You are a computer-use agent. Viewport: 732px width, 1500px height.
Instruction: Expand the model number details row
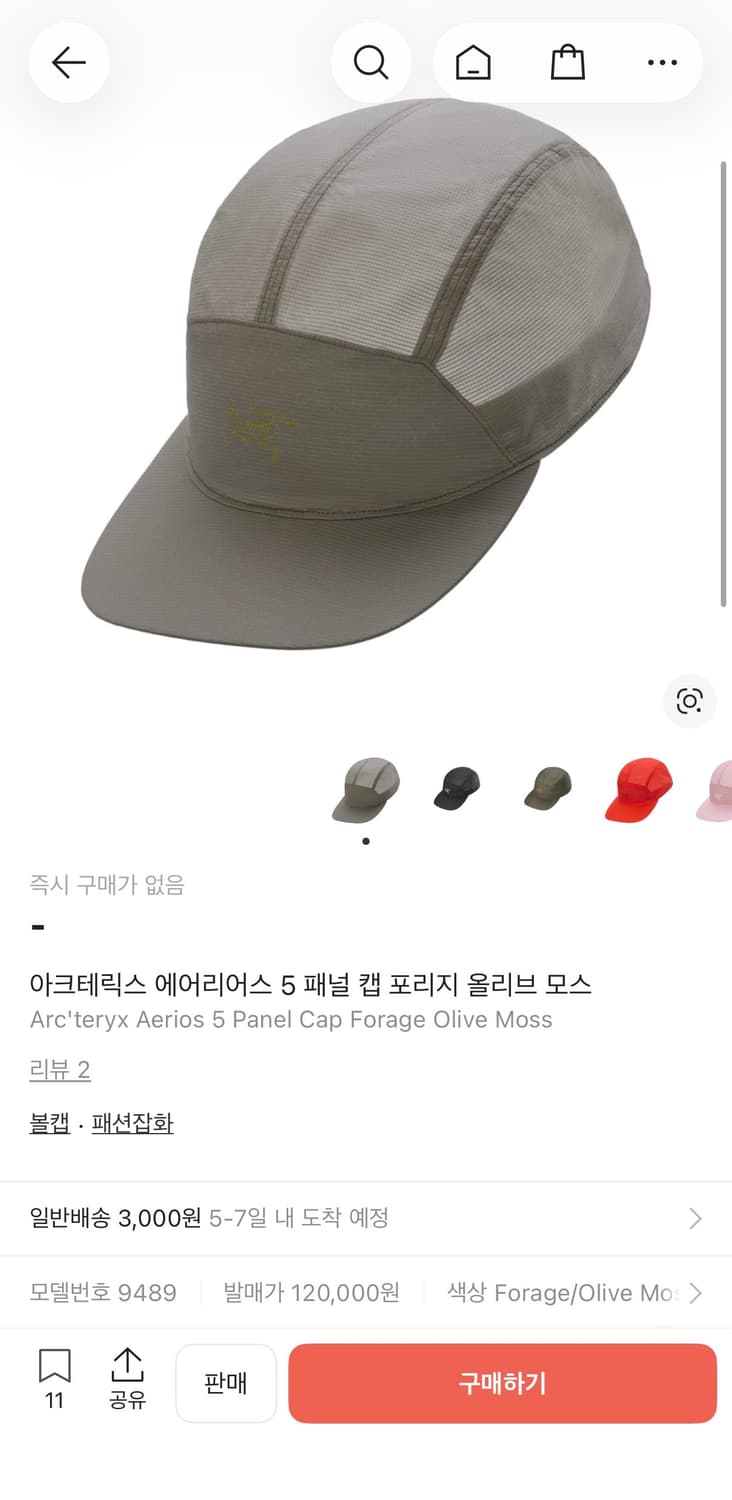694,1292
